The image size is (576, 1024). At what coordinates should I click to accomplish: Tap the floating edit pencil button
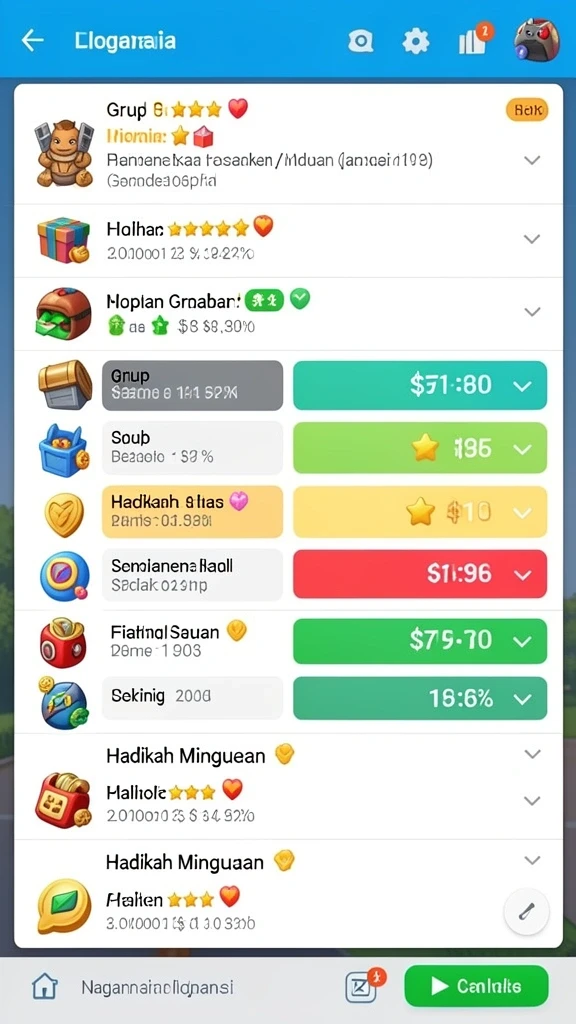coord(526,912)
